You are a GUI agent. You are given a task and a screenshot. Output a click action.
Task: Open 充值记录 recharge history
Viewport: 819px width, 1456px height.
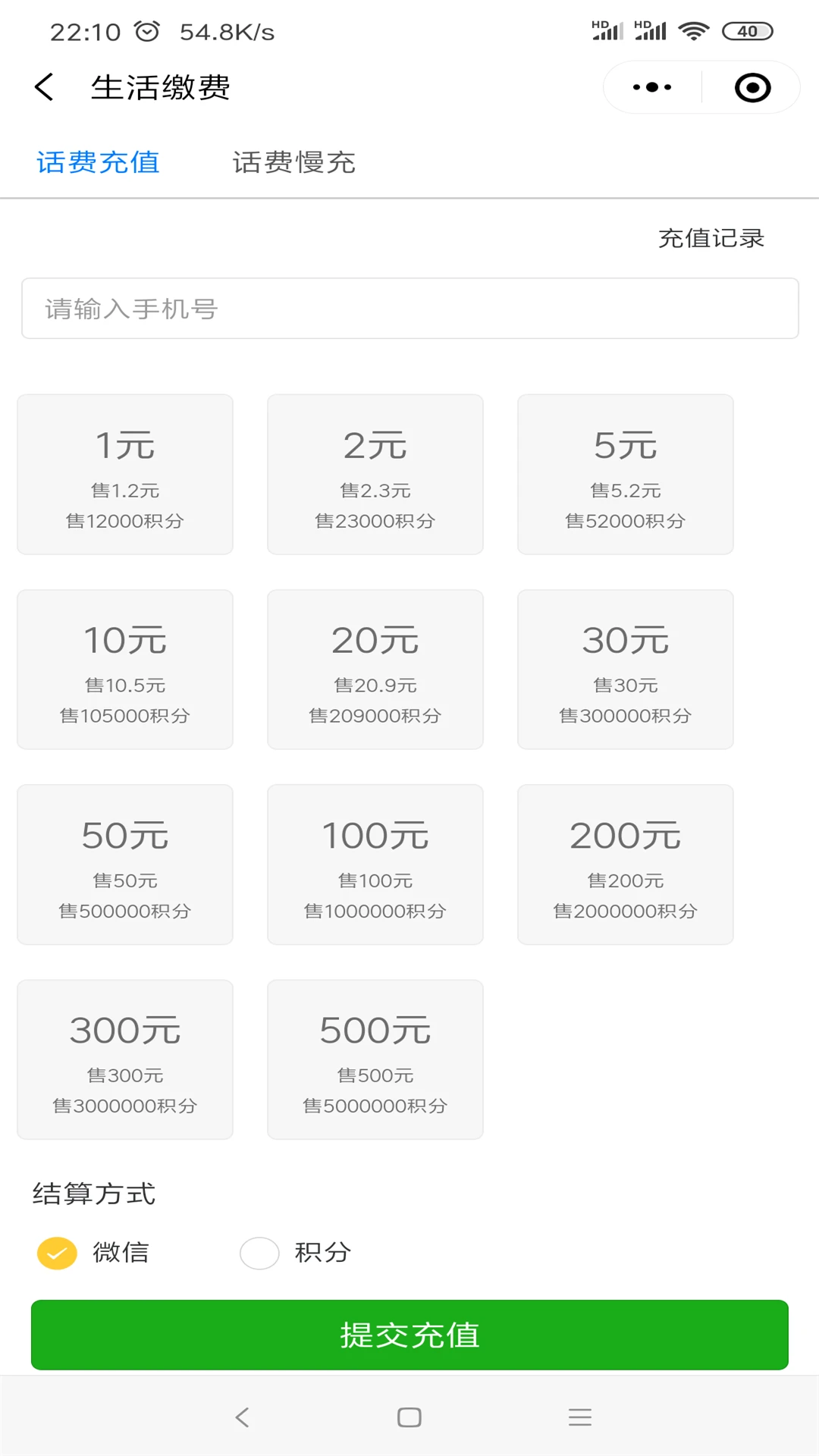tap(711, 238)
